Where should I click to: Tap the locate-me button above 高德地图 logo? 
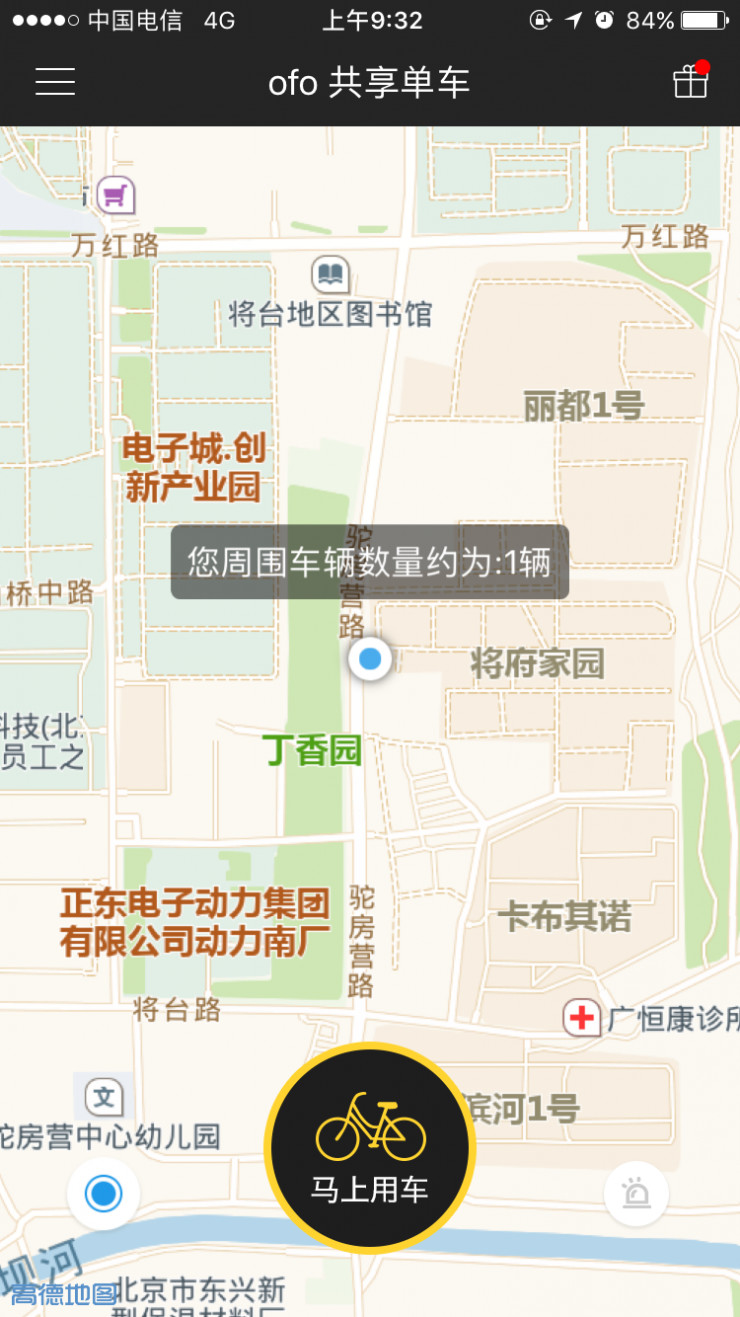pos(103,1194)
